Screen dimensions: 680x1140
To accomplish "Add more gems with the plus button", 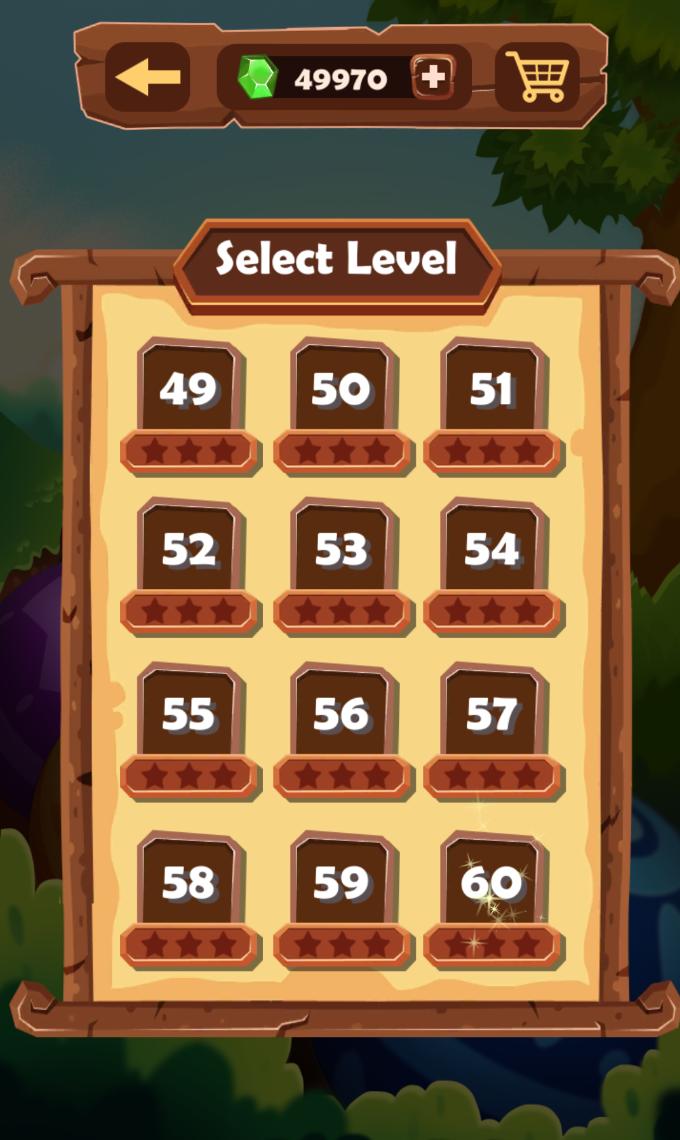I will point(432,77).
